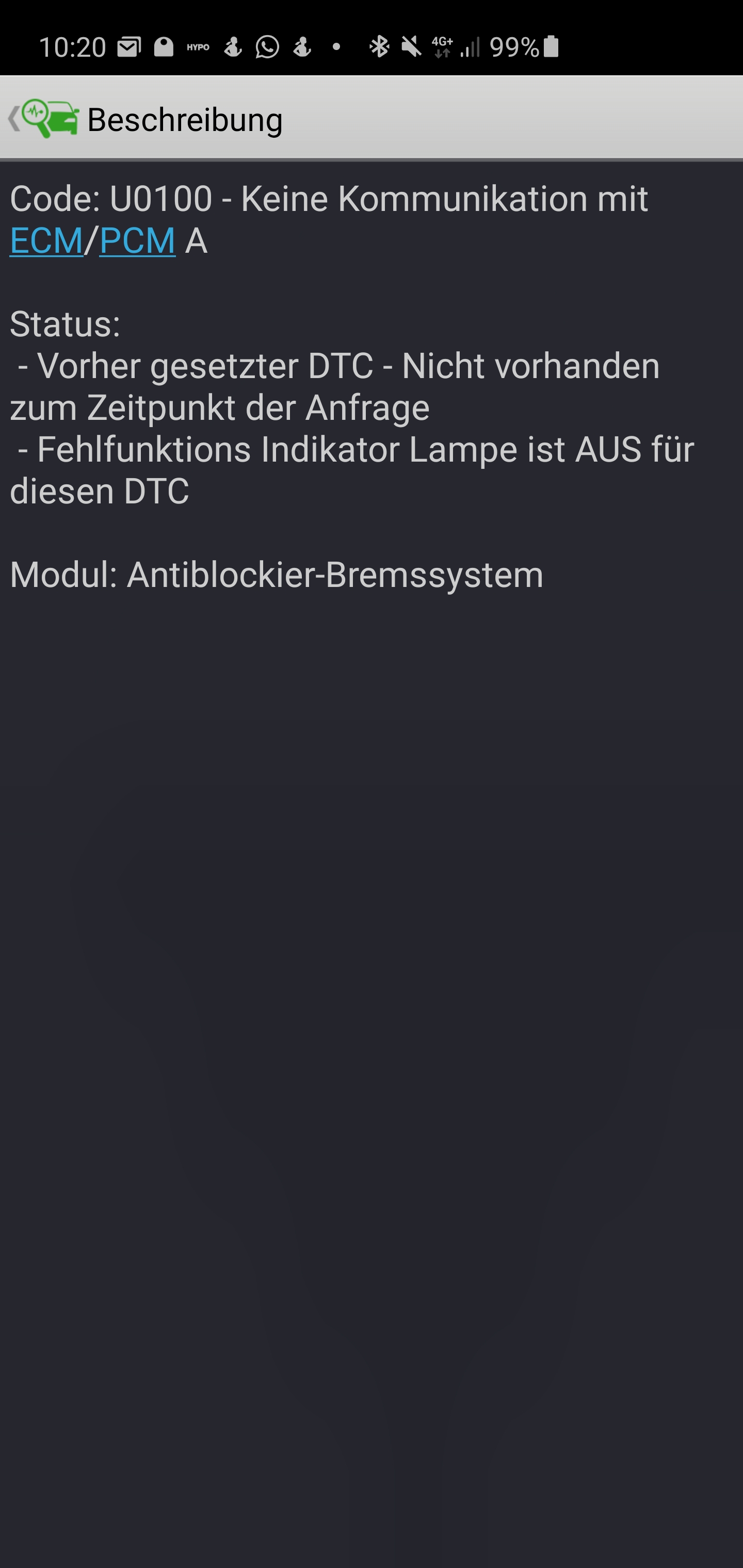Go back via the app icon arrow
Viewport: 743px width, 1568px height.
[40, 119]
